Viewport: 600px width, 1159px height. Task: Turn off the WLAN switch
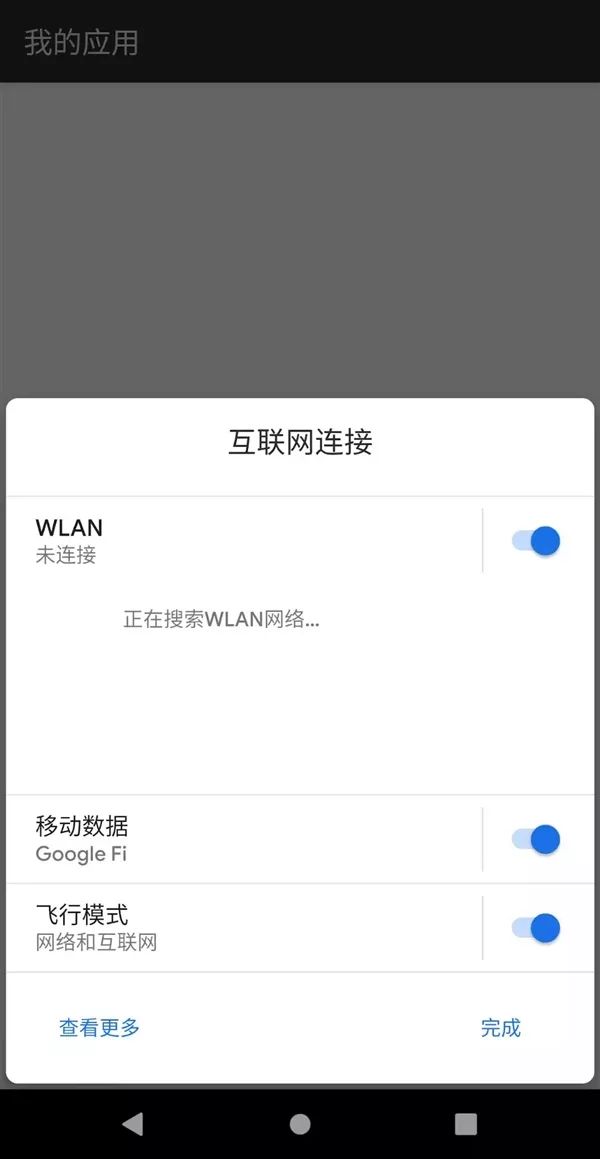536,541
